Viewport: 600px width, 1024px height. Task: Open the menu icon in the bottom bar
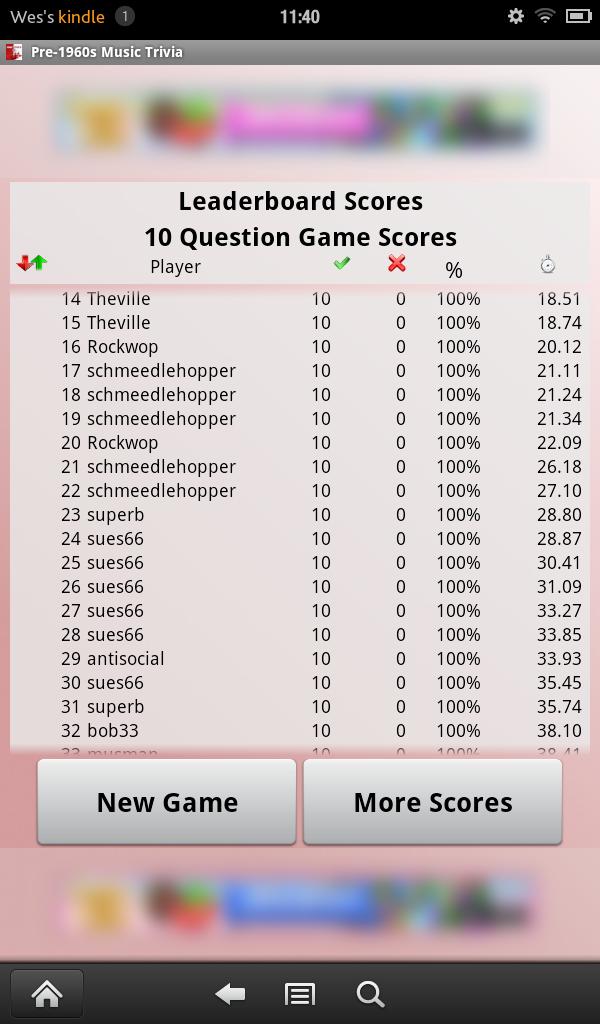click(300, 993)
